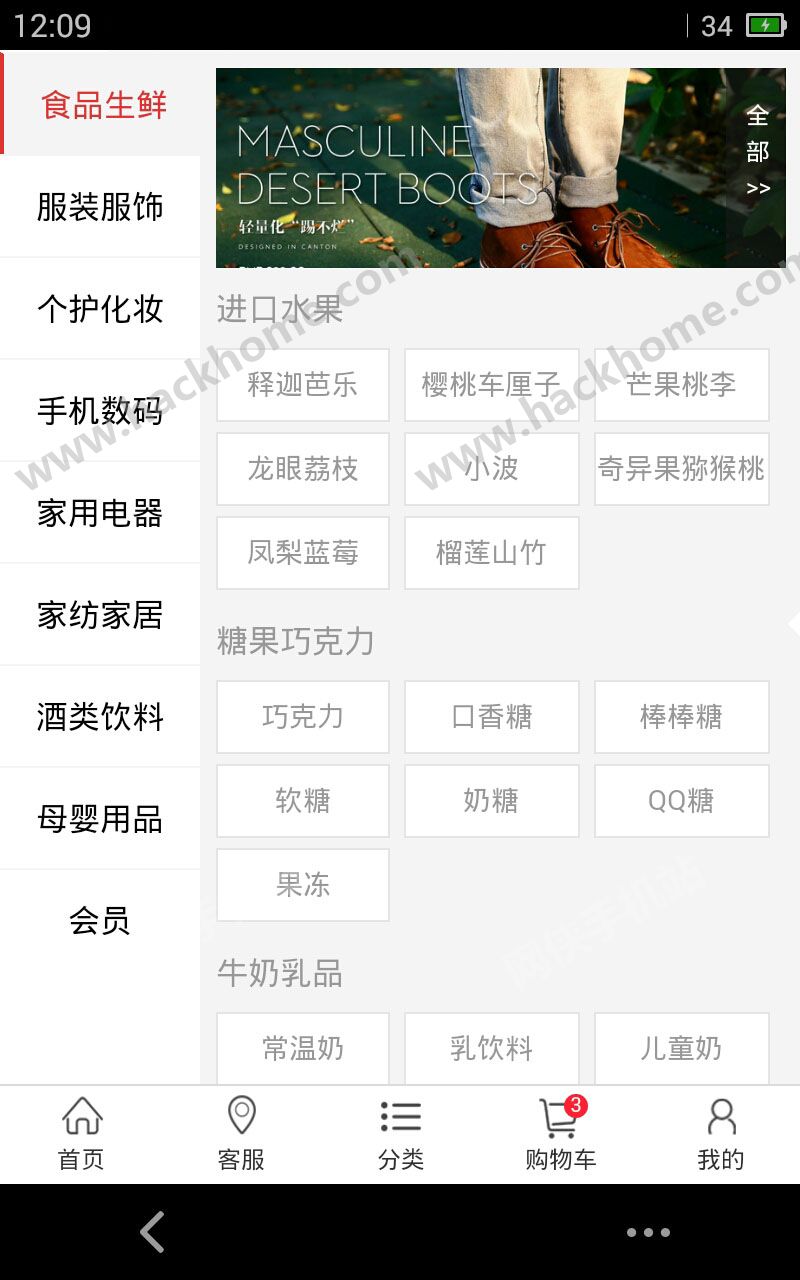Open the 购物车 shopping cart icon
800x1280 pixels.
point(557,1133)
